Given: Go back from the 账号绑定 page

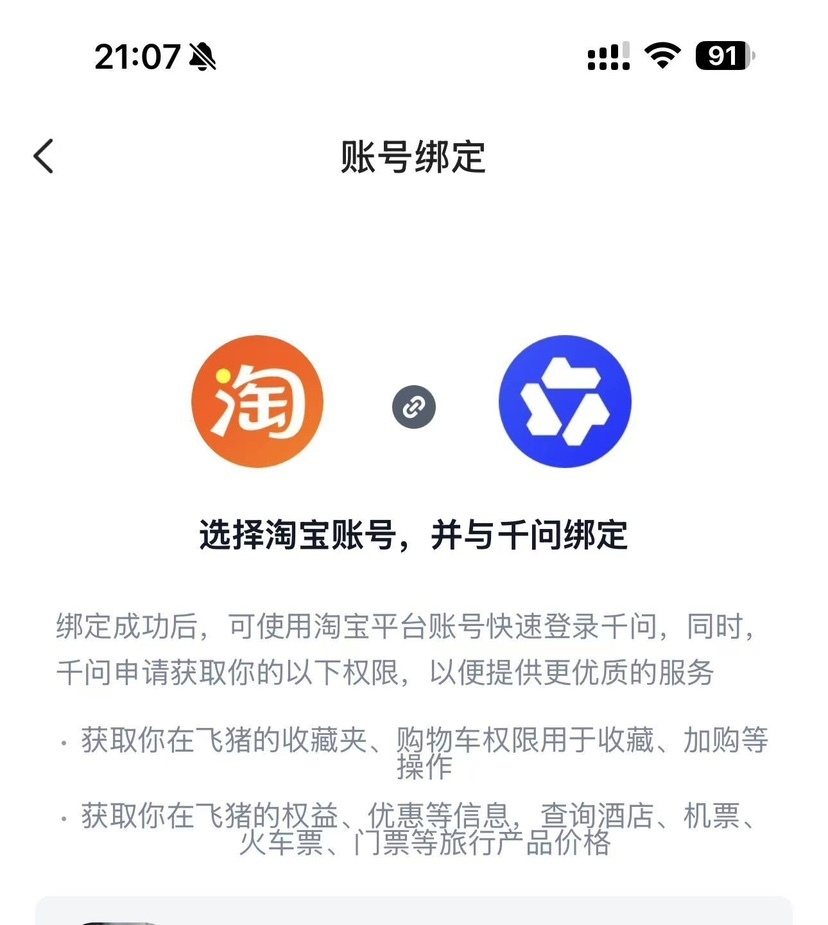Looking at the screenshot, I should point(44,157).
